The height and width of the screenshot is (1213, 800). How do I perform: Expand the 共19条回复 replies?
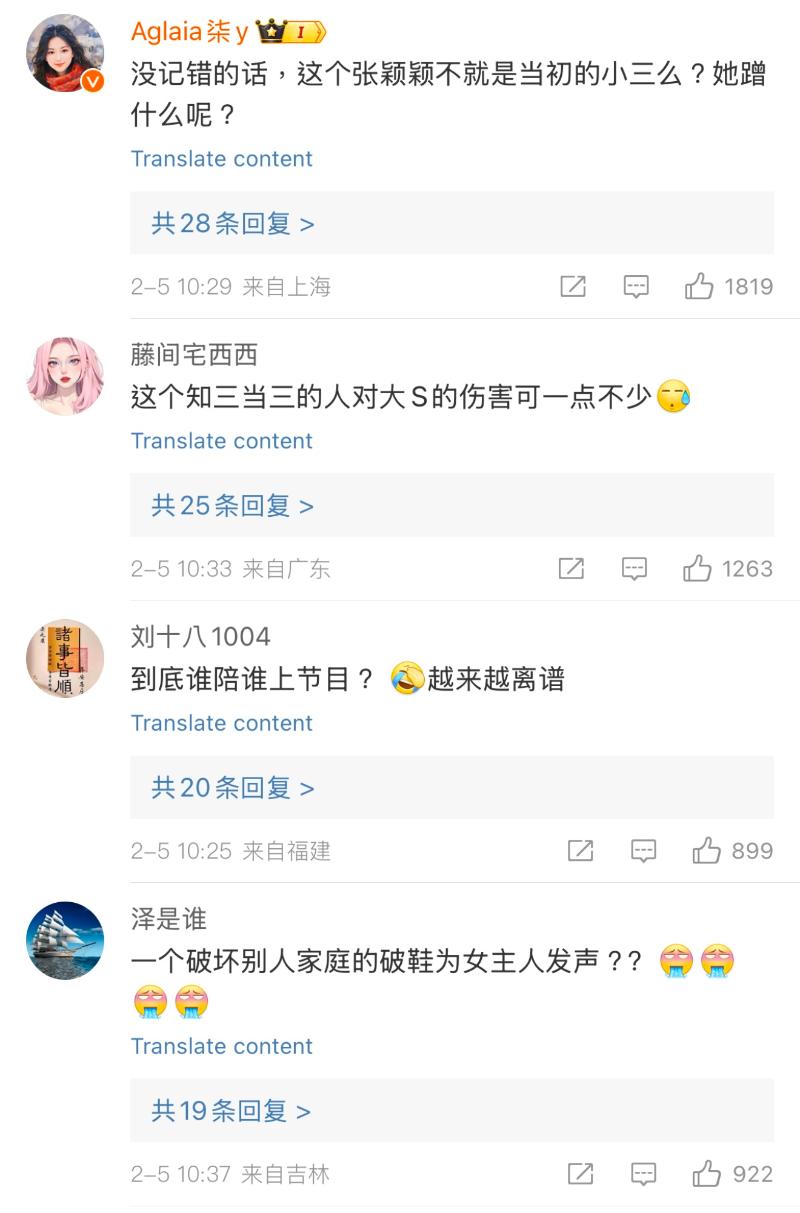(x=231, y=1111)
